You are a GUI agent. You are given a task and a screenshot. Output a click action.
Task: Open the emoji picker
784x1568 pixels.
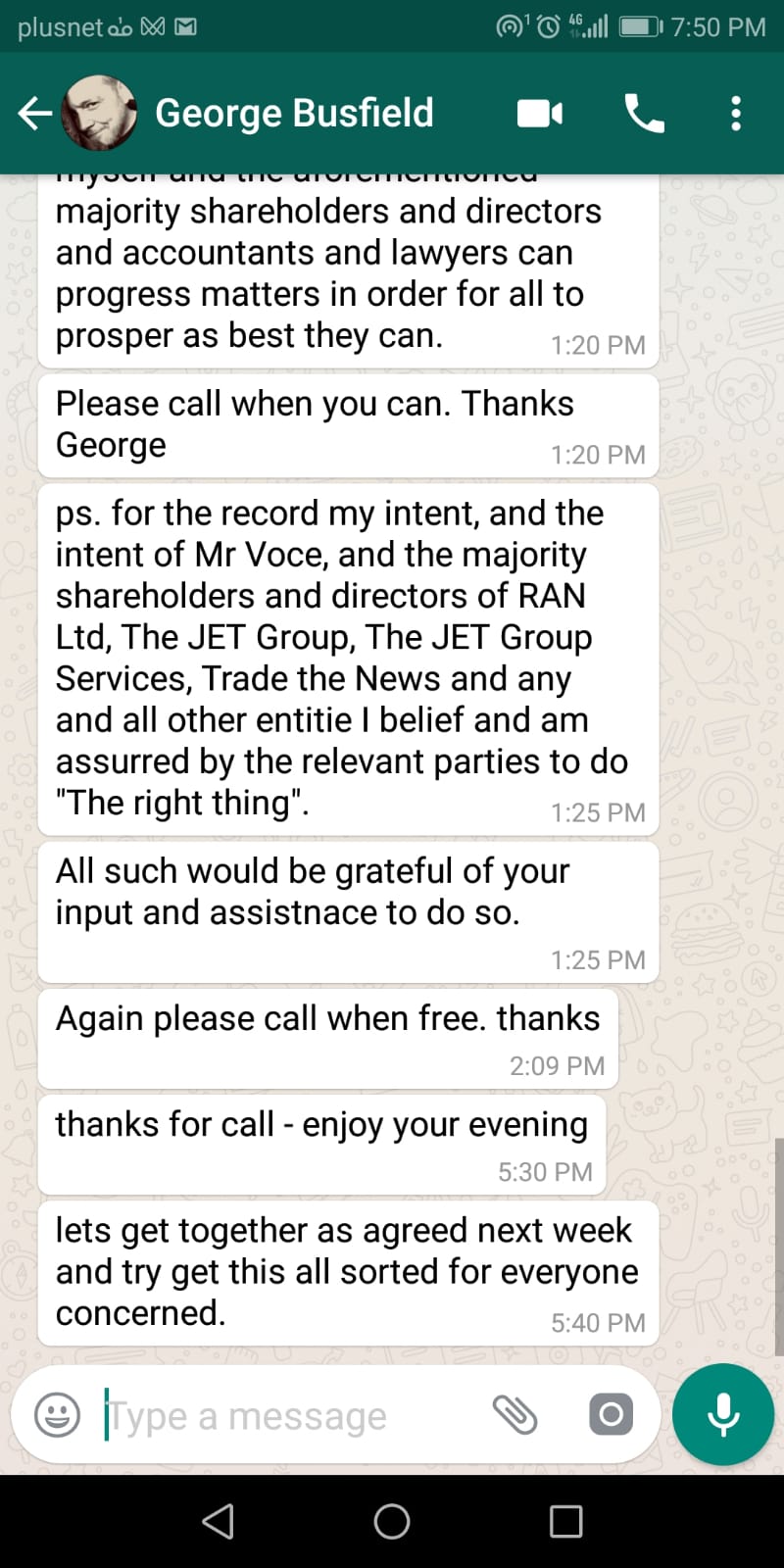click(x=57, y=1415)
